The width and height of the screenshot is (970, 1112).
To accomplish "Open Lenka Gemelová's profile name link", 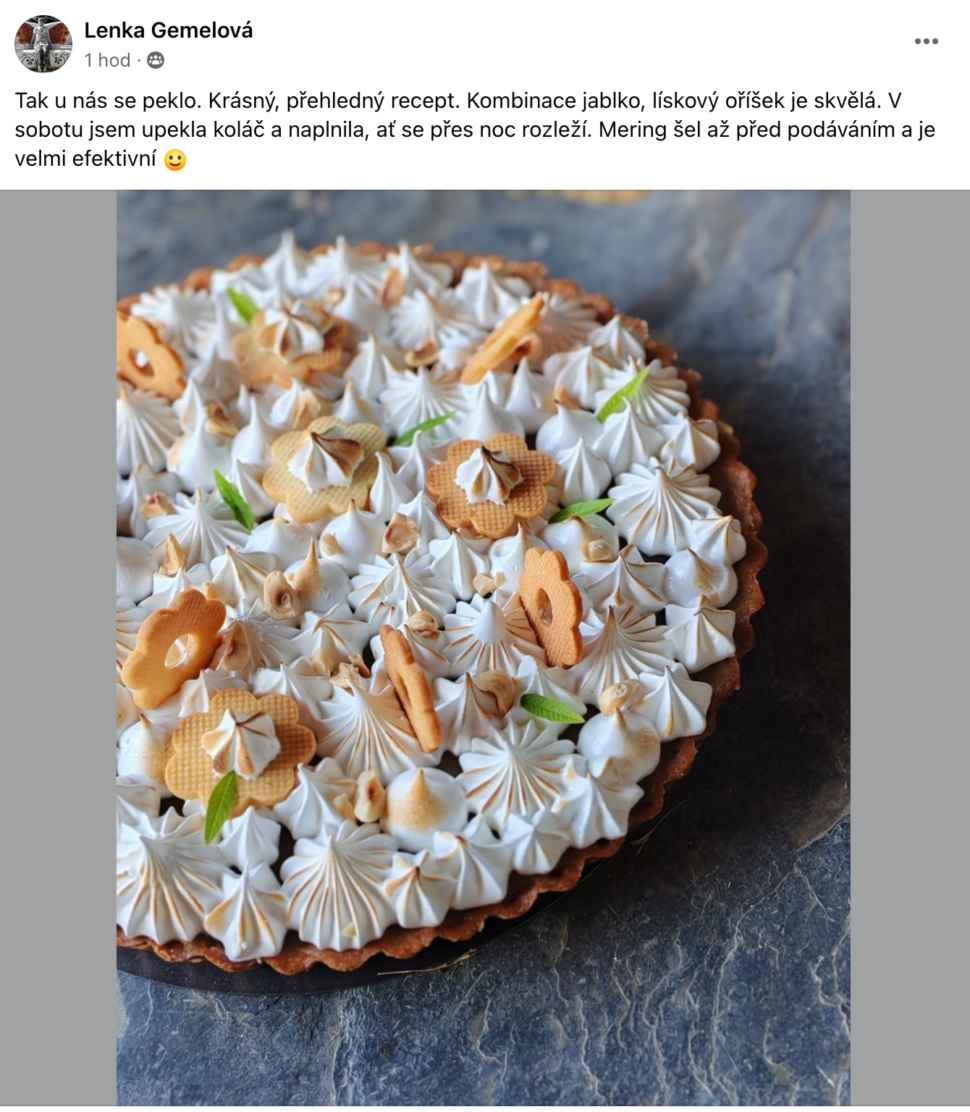I will tap(168, 31).
